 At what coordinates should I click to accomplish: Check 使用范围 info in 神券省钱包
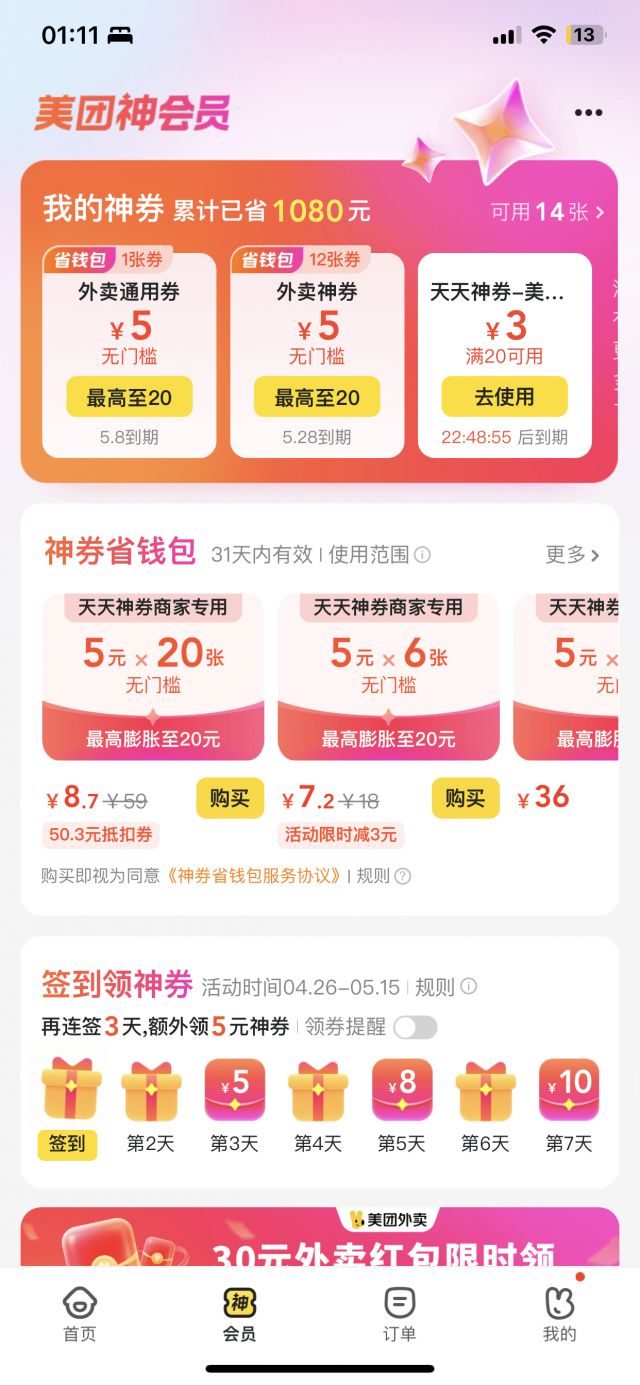tap(379, 555)
